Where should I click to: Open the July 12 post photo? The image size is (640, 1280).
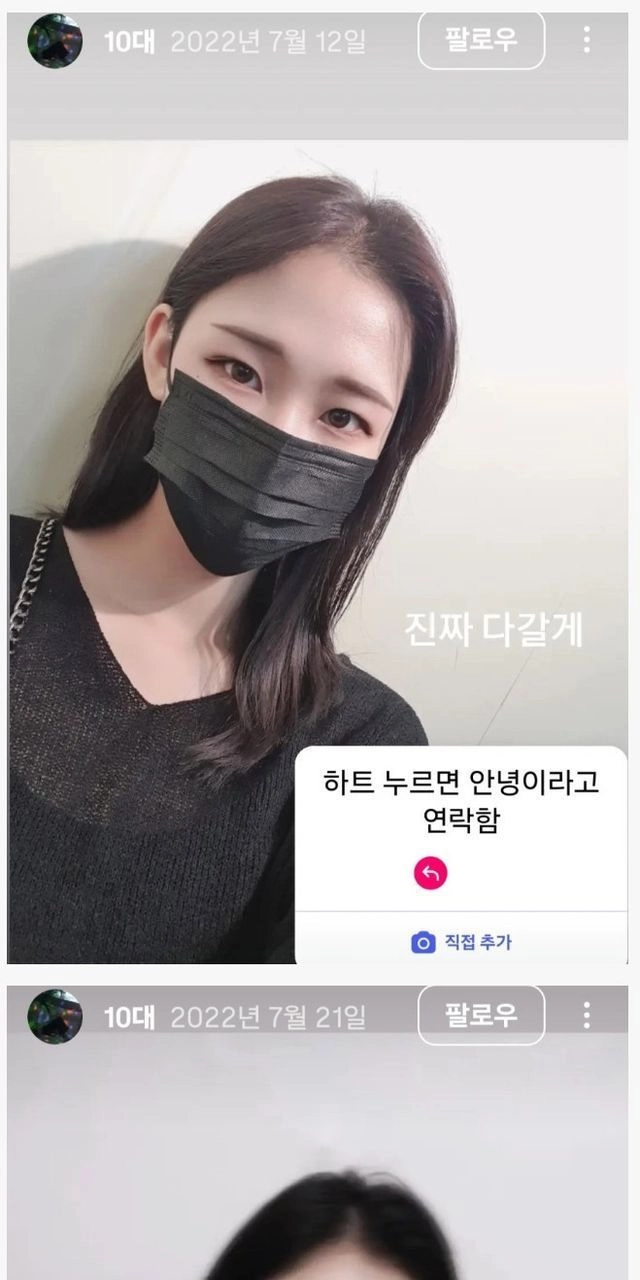pyautogui.click(x=200, y=450)
